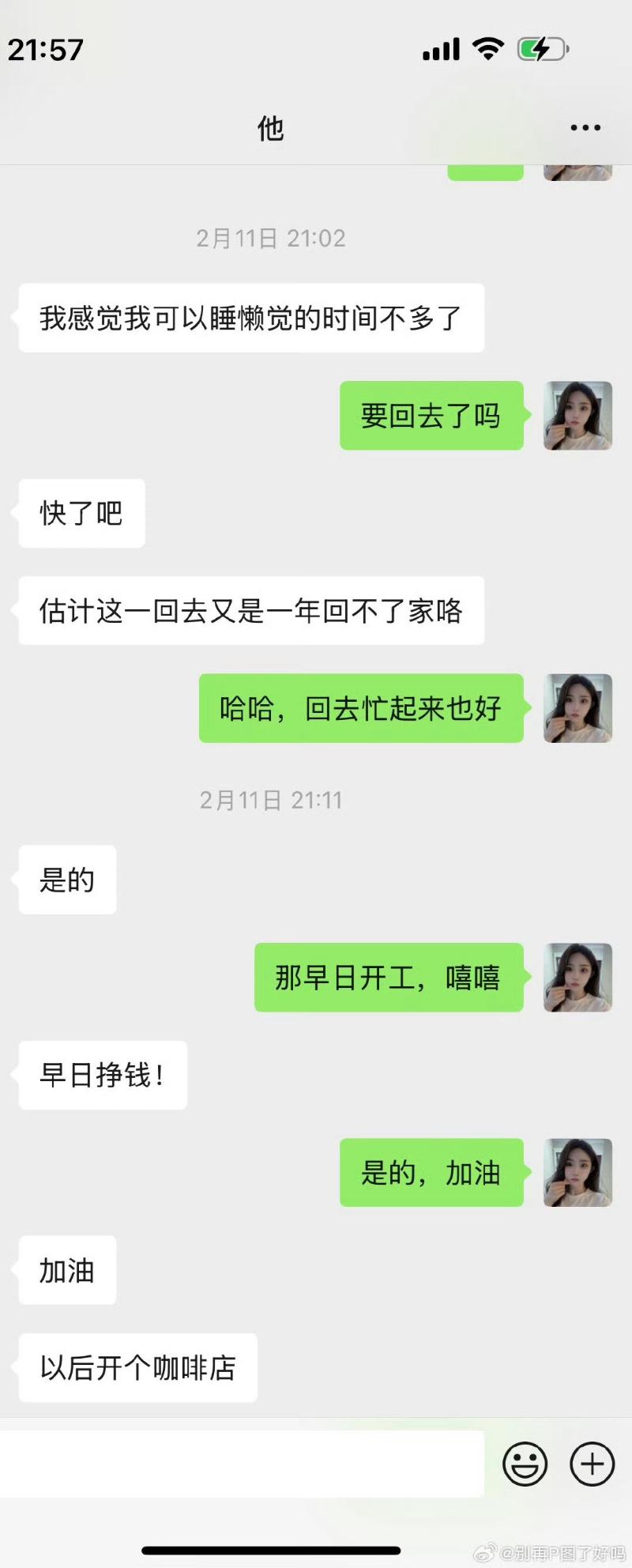Tap the avatar beside 是的，加油
The height and width of the screenshot is (1568, 632).
coord(577,1172)
